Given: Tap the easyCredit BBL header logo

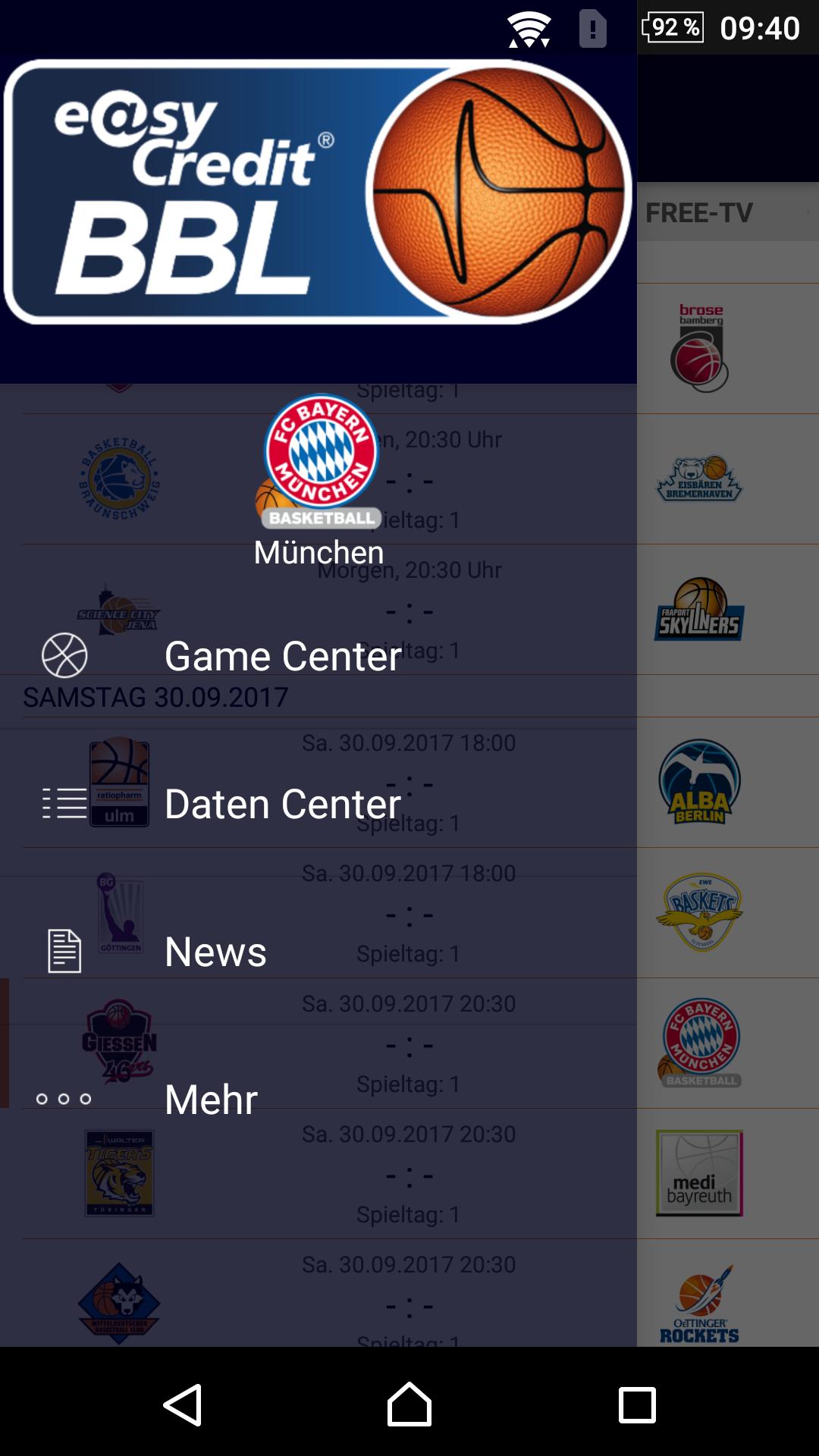Looking at the screenshot, I should pos(318,193).
